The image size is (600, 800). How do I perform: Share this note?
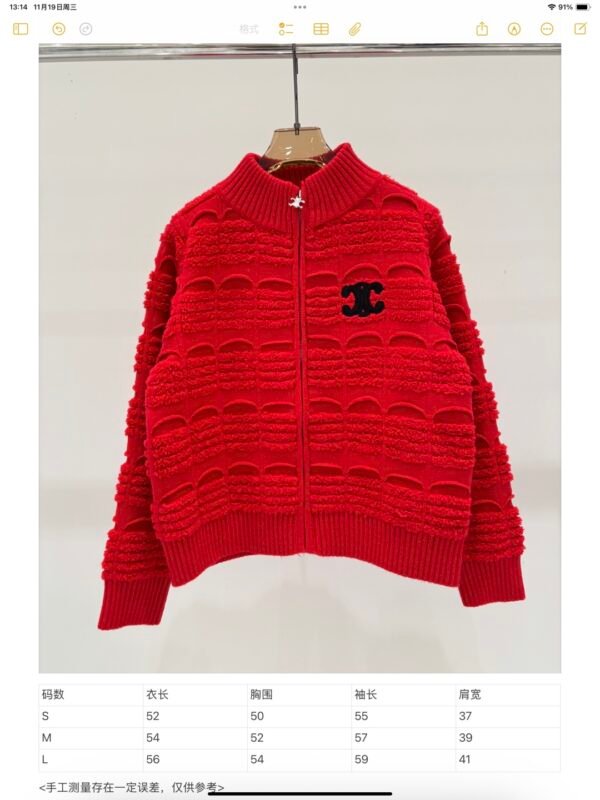tap(482, 29)
